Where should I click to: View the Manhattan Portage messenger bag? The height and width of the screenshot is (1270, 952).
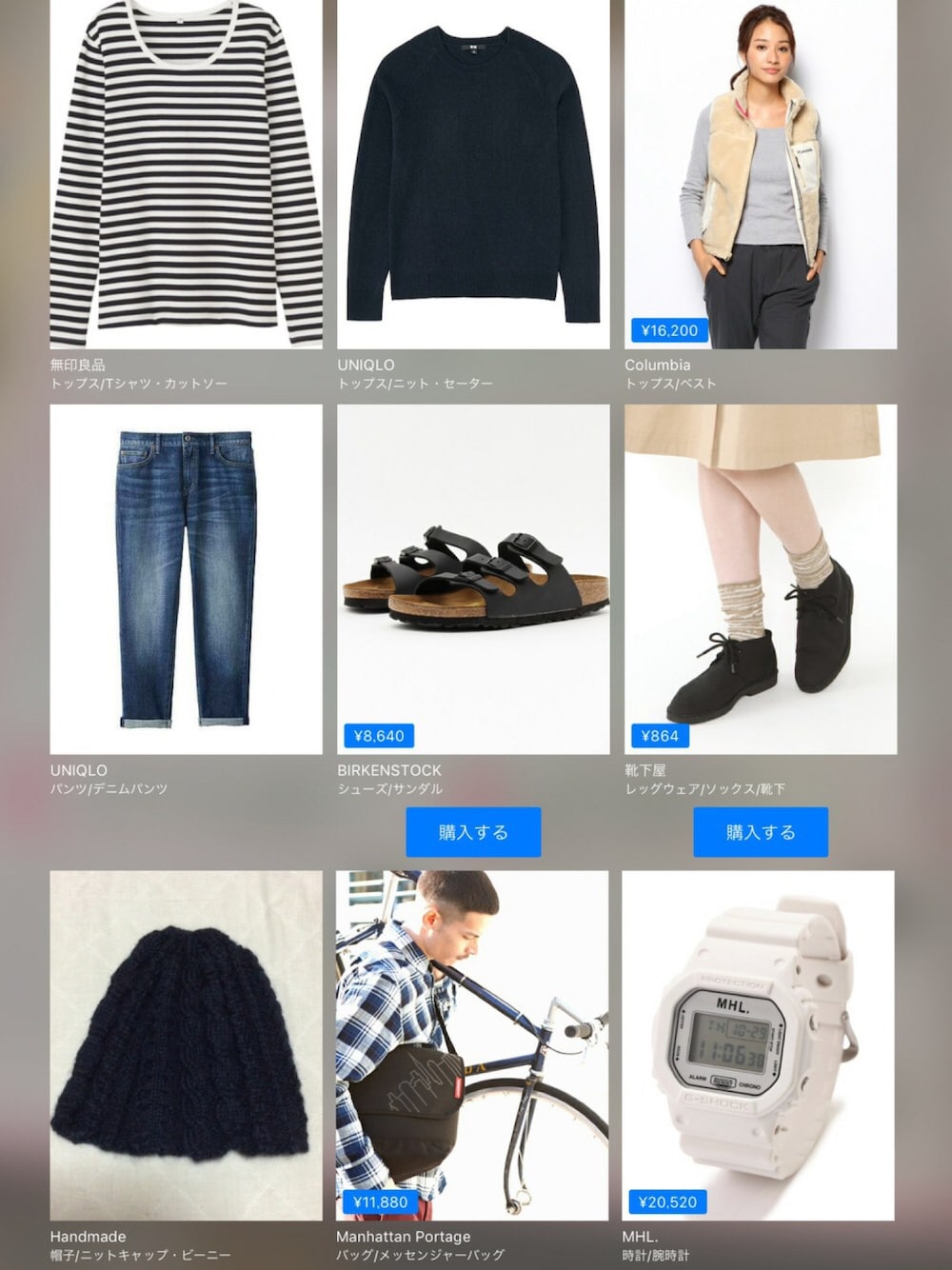(x=472, y=1044)
